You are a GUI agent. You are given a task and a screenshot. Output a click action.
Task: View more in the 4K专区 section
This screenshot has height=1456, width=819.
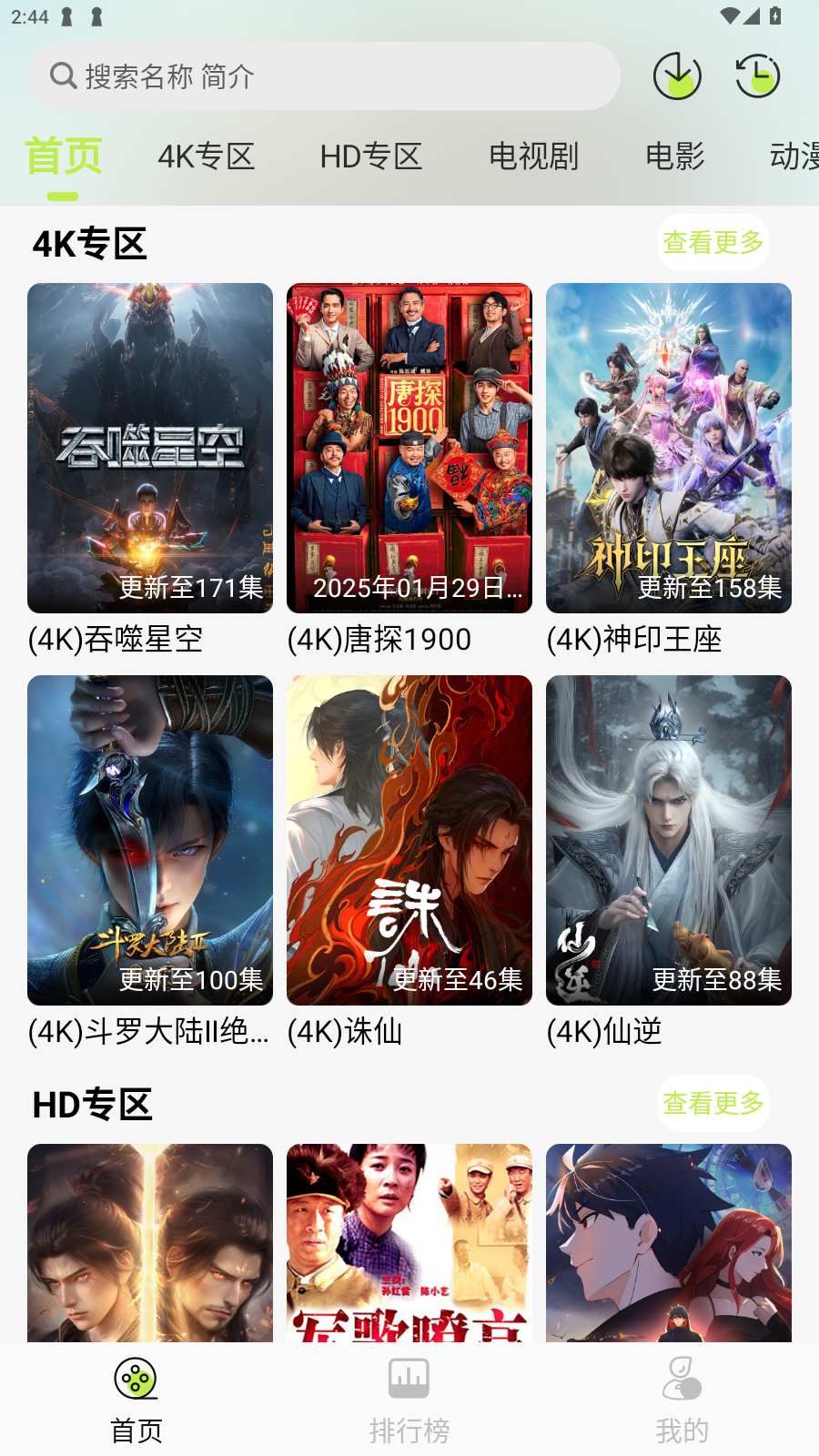tap(713, 242)
